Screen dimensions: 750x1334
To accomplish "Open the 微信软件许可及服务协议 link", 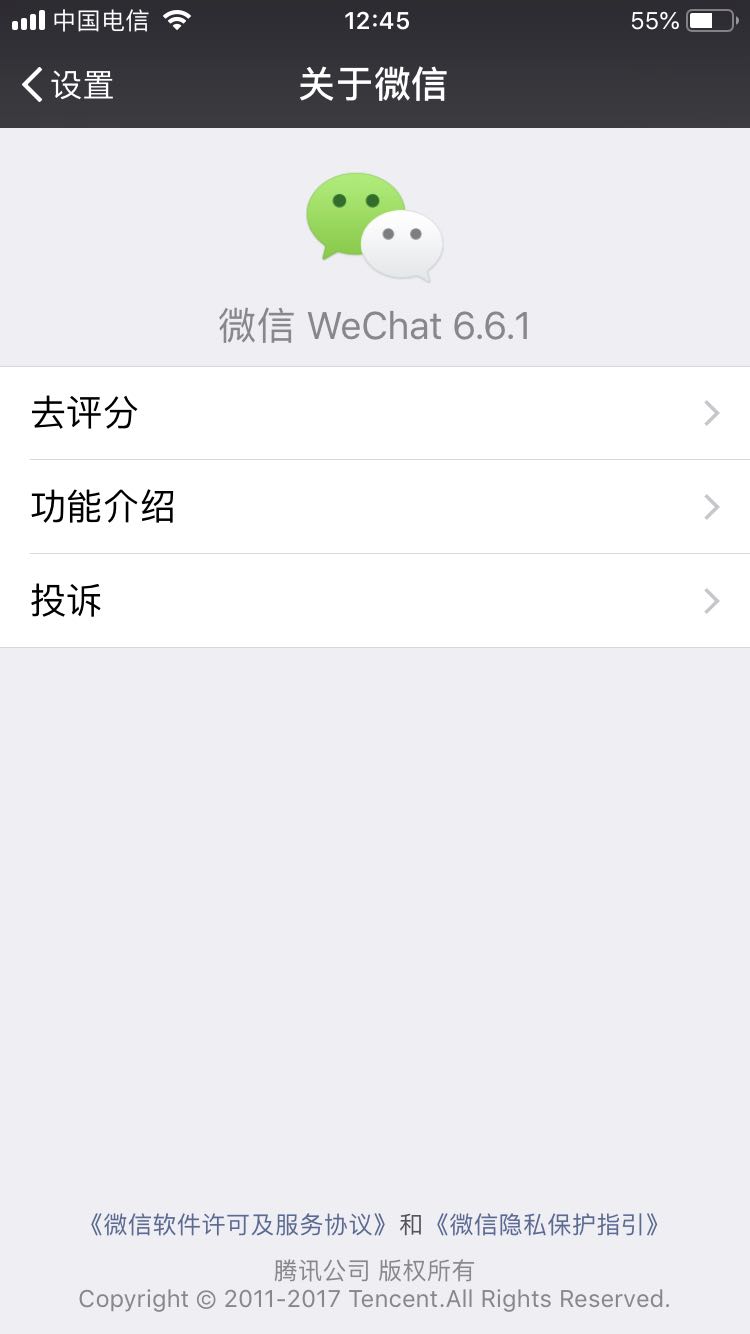I will point(240,1224).
